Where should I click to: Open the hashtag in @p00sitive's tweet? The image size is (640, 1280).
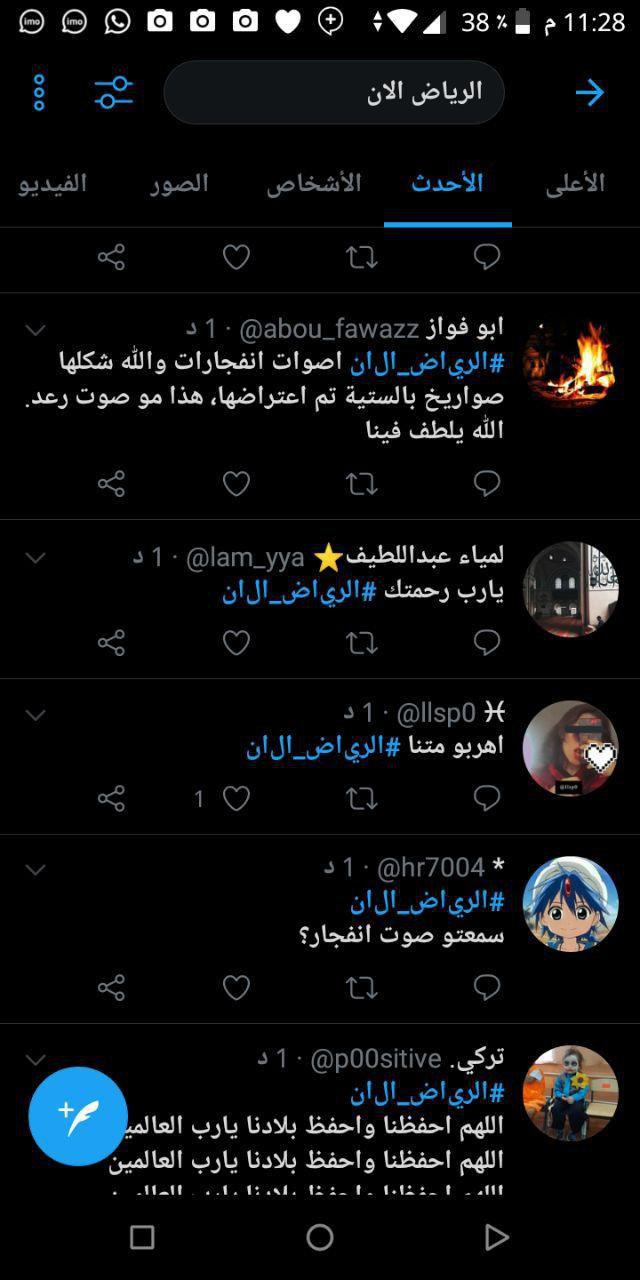pyautogui.click(x=428, y=1091)
